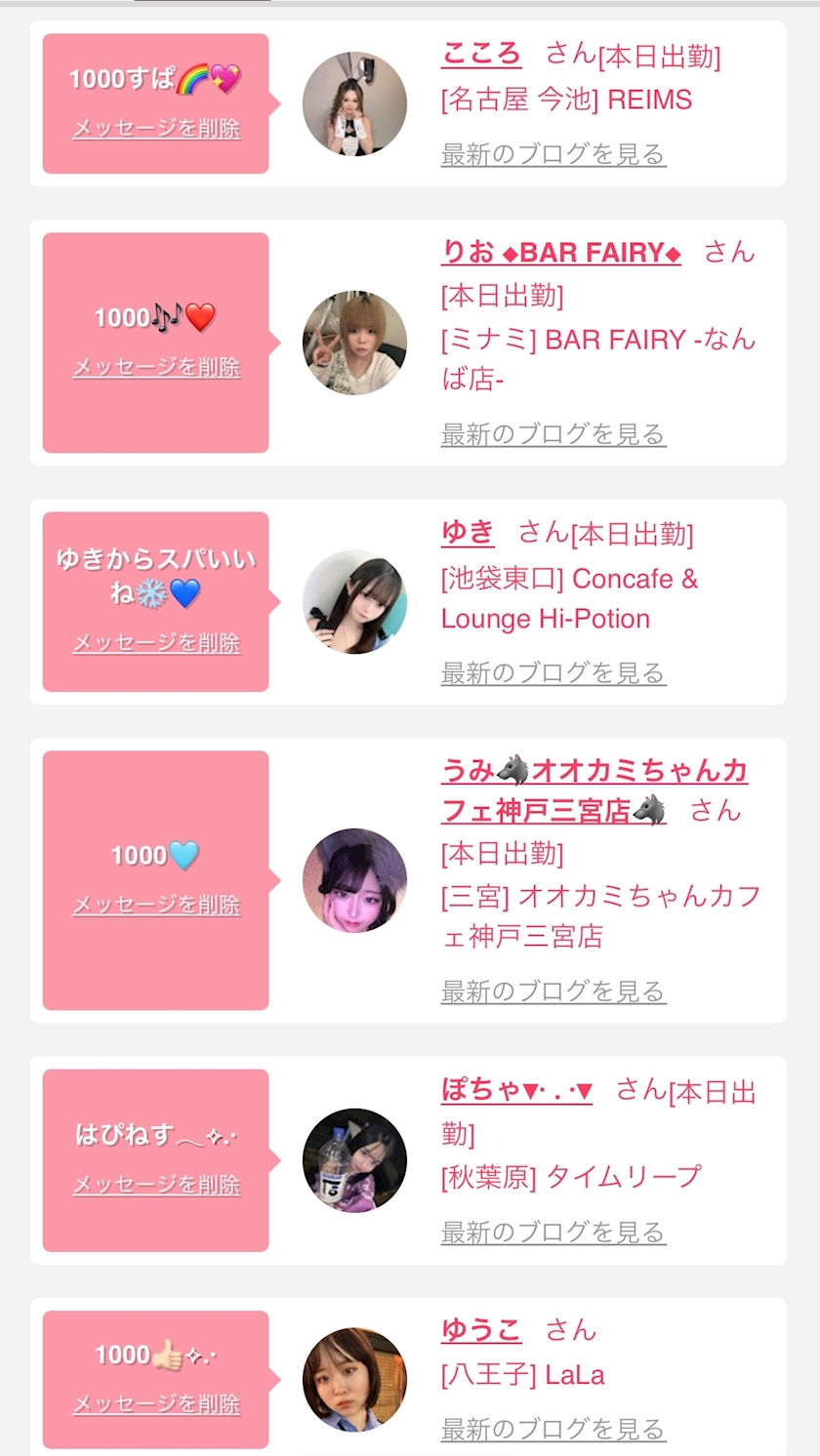This screenshot has height=1456, width=820.
Task: Delete the message 1000すぱ from こころ
Action: pos(156,129)
